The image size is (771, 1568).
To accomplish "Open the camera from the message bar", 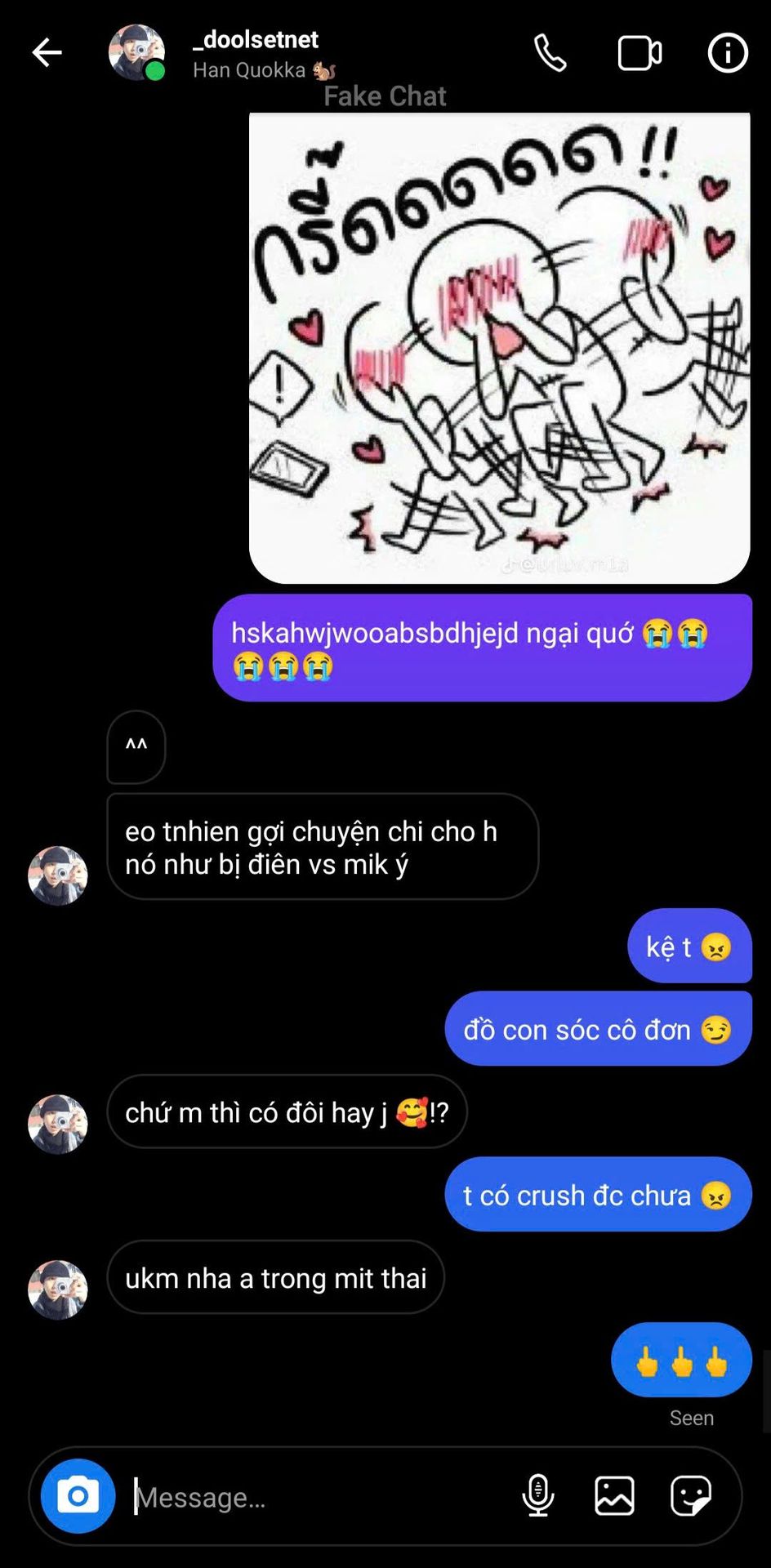I will (x=78, y=1496).
